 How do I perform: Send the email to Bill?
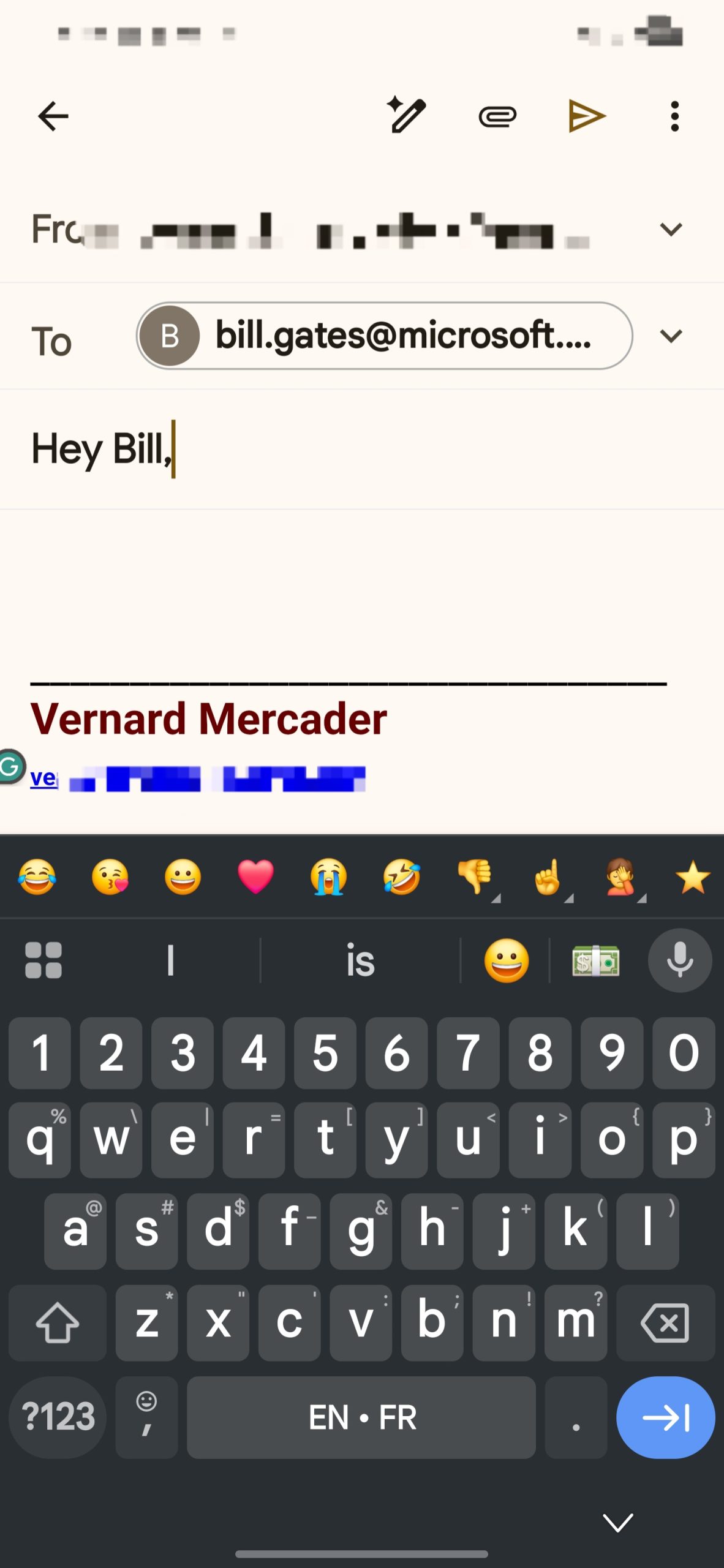587,116
